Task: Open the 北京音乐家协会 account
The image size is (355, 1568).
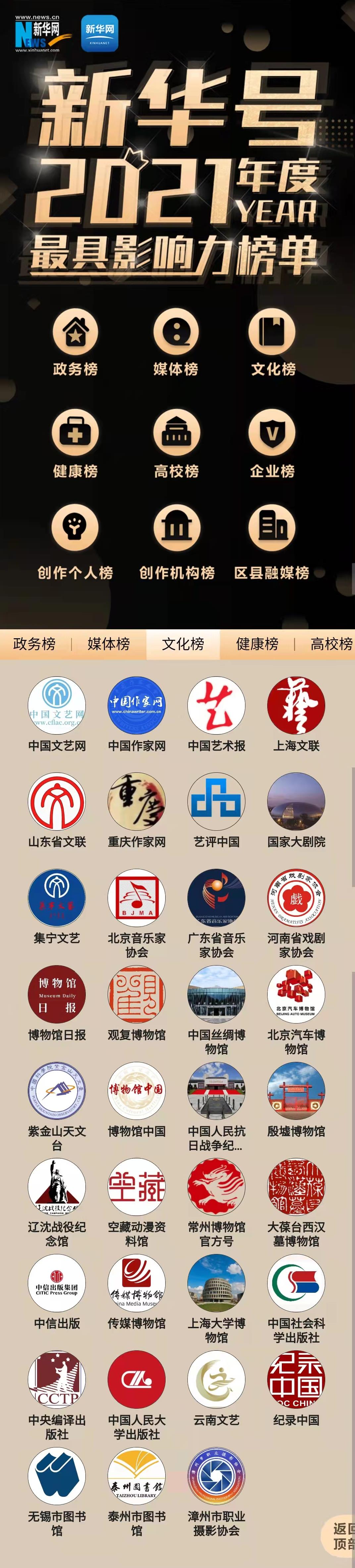Action: click(136, 898)
